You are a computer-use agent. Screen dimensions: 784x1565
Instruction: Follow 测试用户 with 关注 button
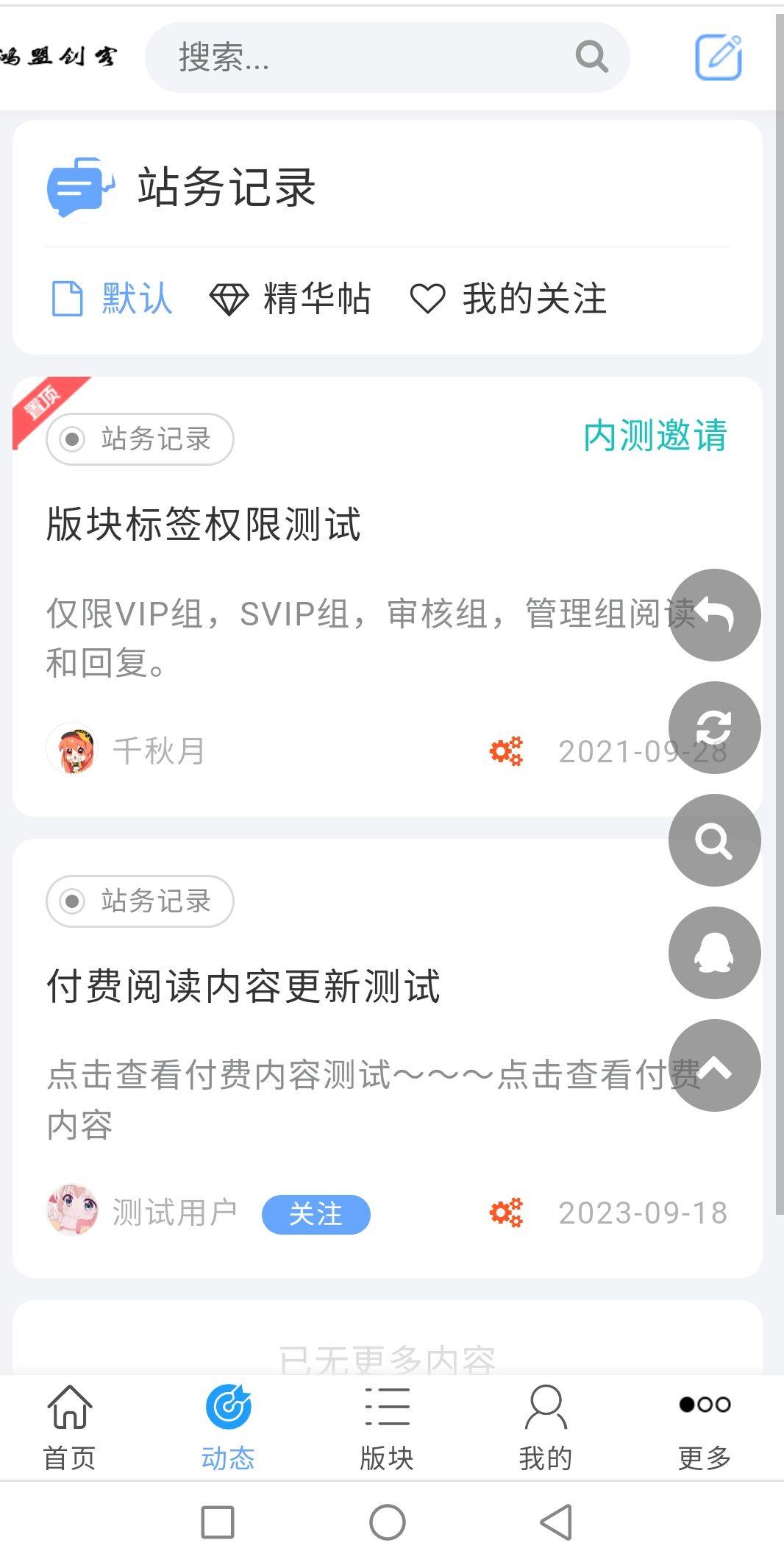(x=316, y=1214)
